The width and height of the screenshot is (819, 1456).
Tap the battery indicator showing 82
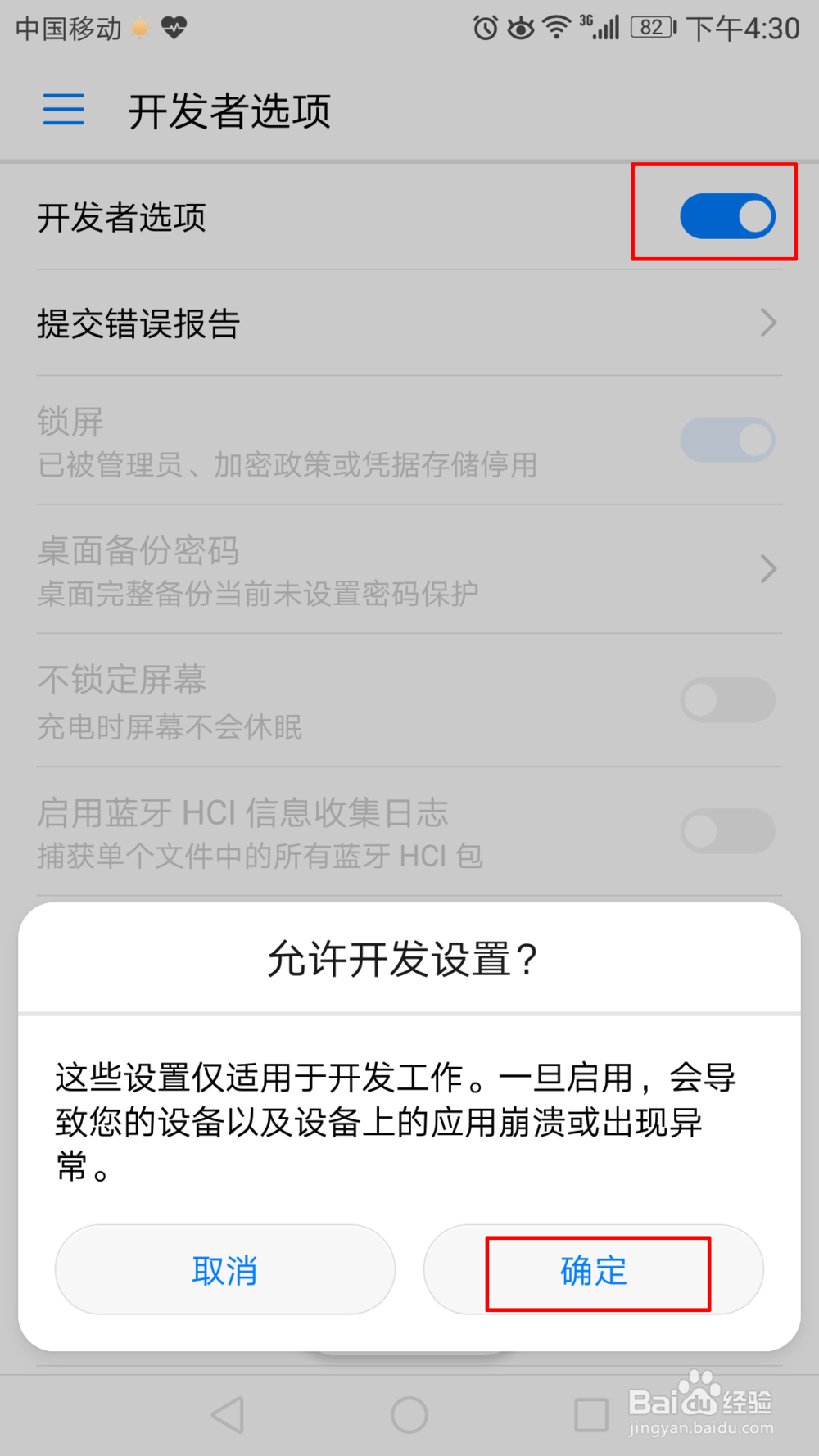coord(649,27)
